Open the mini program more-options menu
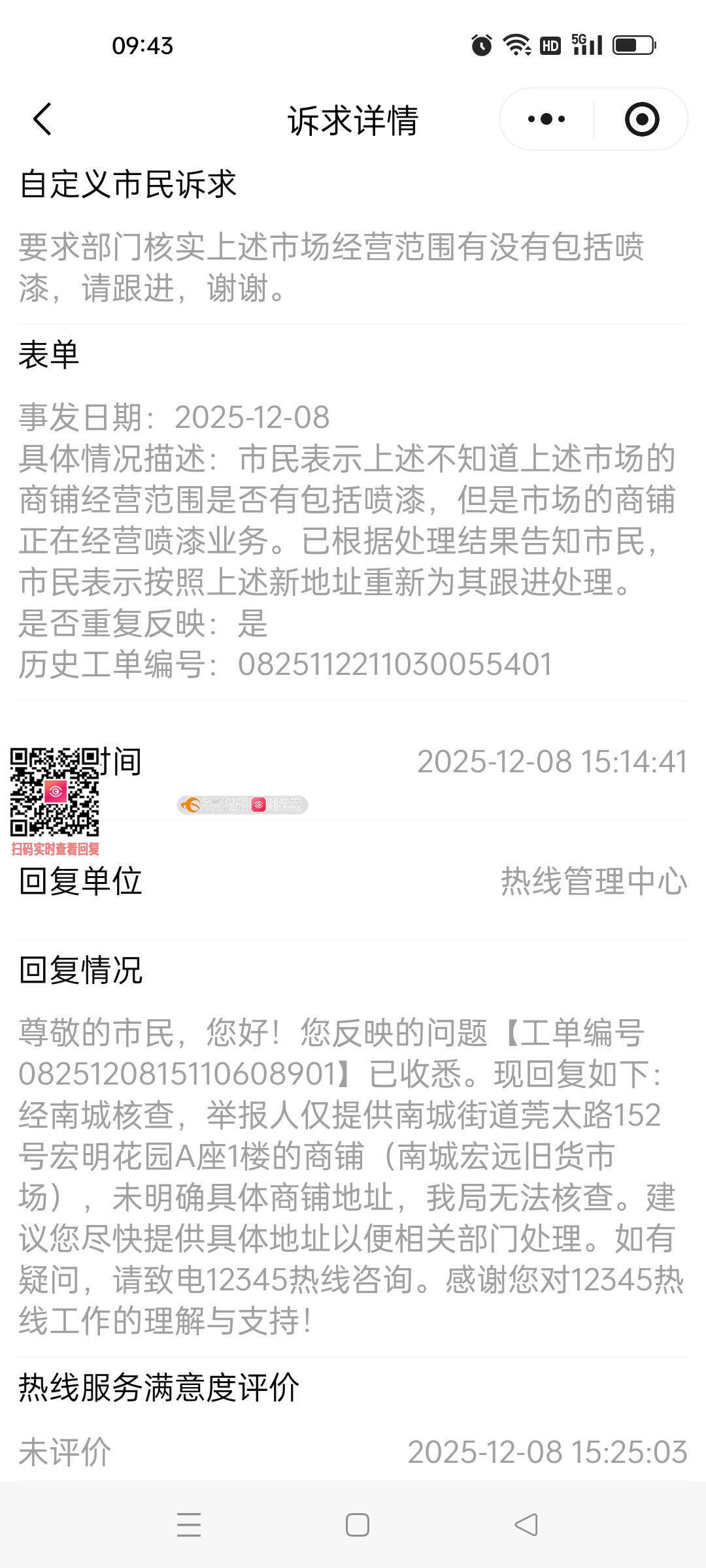706x1568 pixels. [546, 120]
